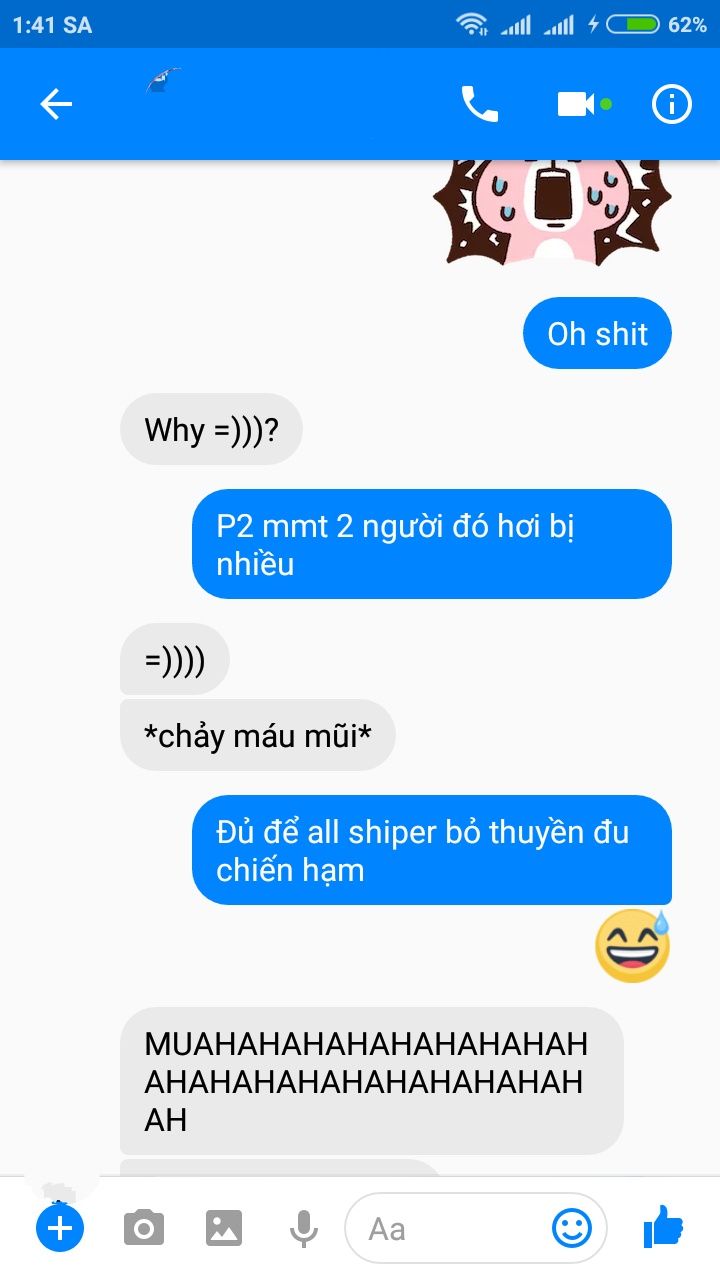Image resolution: width=720 pixels, height=1280 pixels.
Task: Start a video call
Action: point(577,104)
